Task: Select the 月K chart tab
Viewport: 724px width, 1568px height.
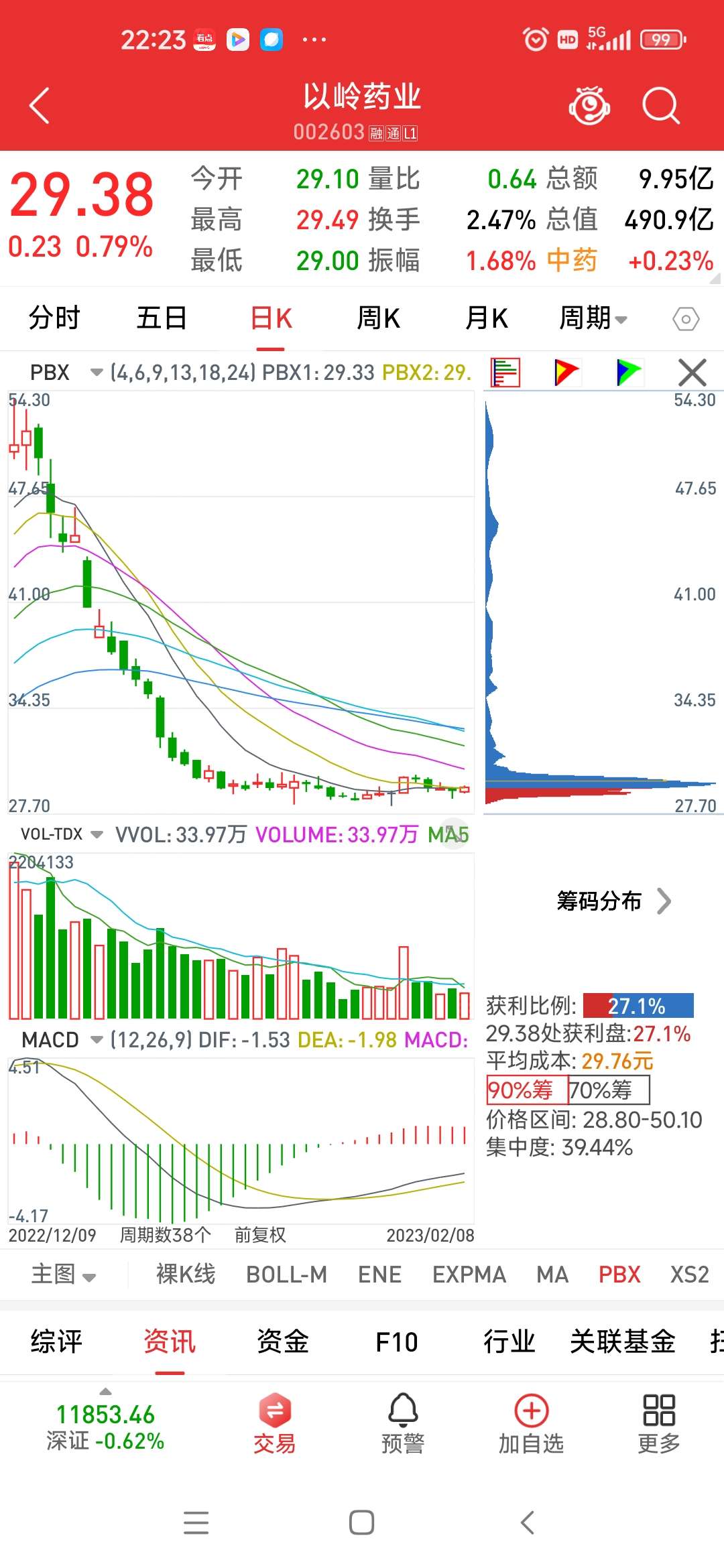Action: pyautogui.click(x=487, y=318)
